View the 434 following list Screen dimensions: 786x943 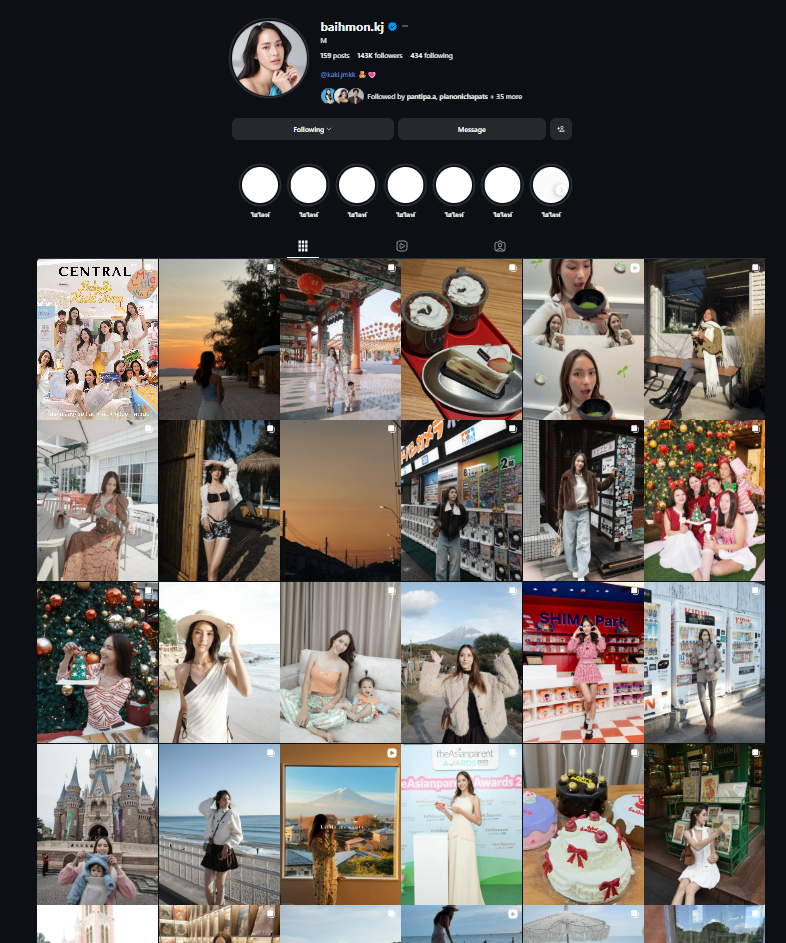[x=431, y=56]
